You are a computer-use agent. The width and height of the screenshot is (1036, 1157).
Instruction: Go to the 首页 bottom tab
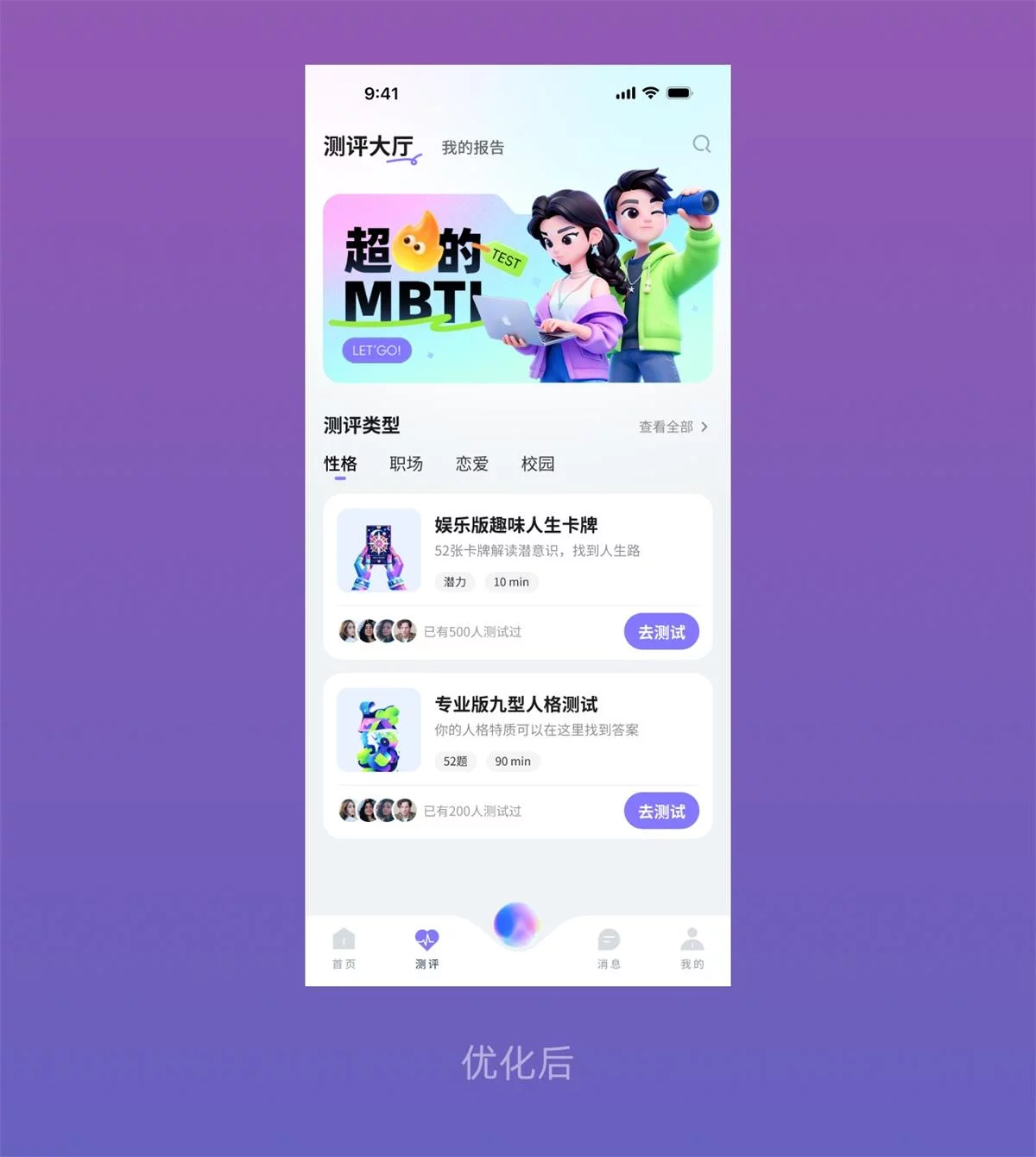pos(344,948)
